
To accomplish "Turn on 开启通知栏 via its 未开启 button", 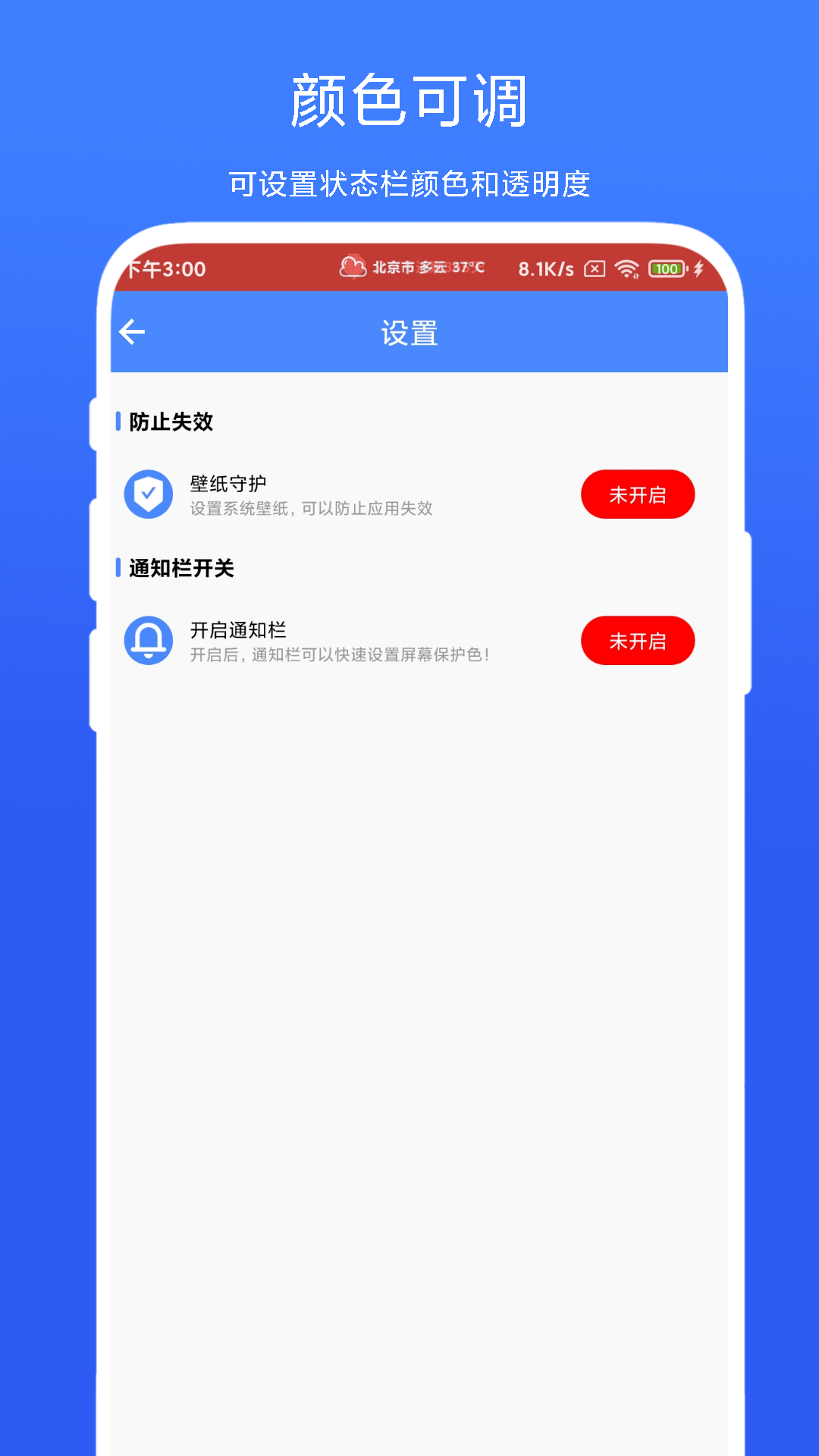I will (x=637, y=641).
